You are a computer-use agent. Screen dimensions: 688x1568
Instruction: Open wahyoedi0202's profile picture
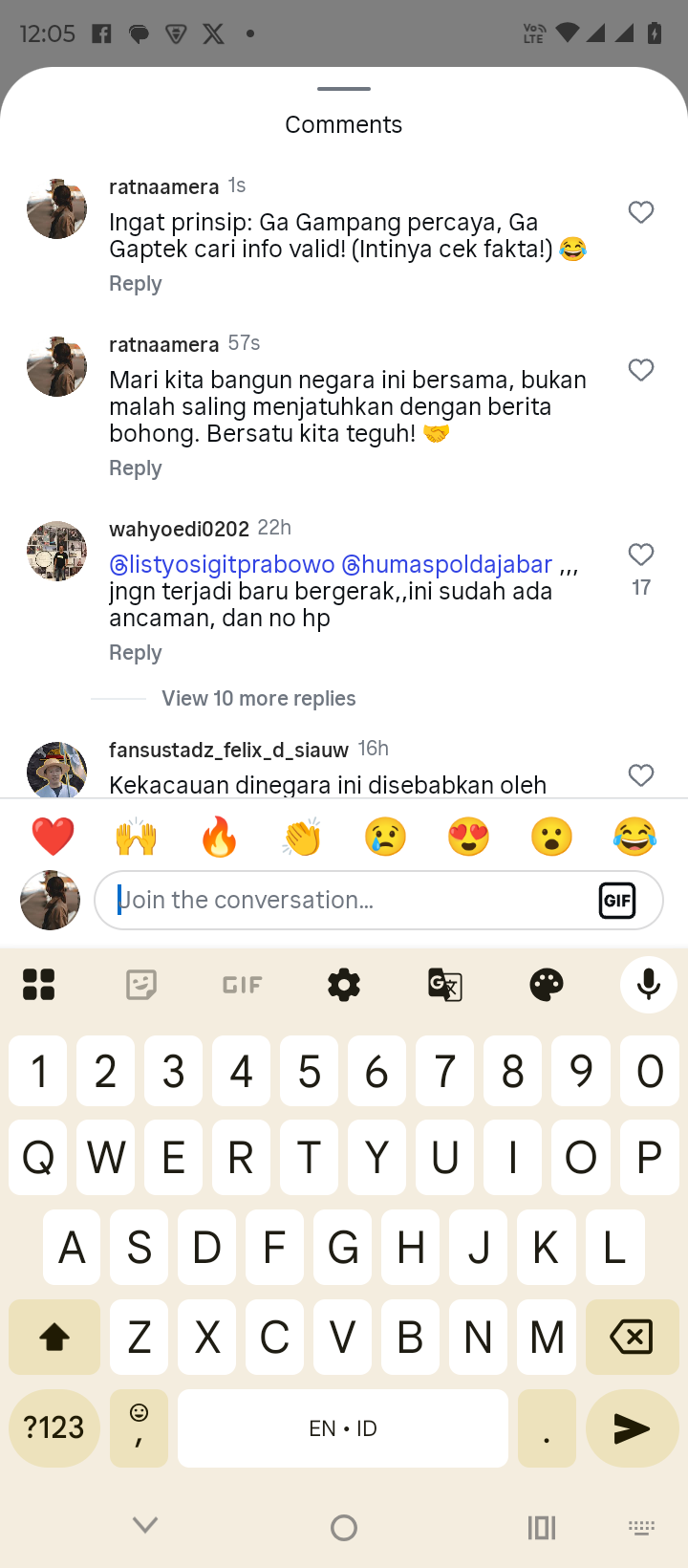tap(56, 552)
